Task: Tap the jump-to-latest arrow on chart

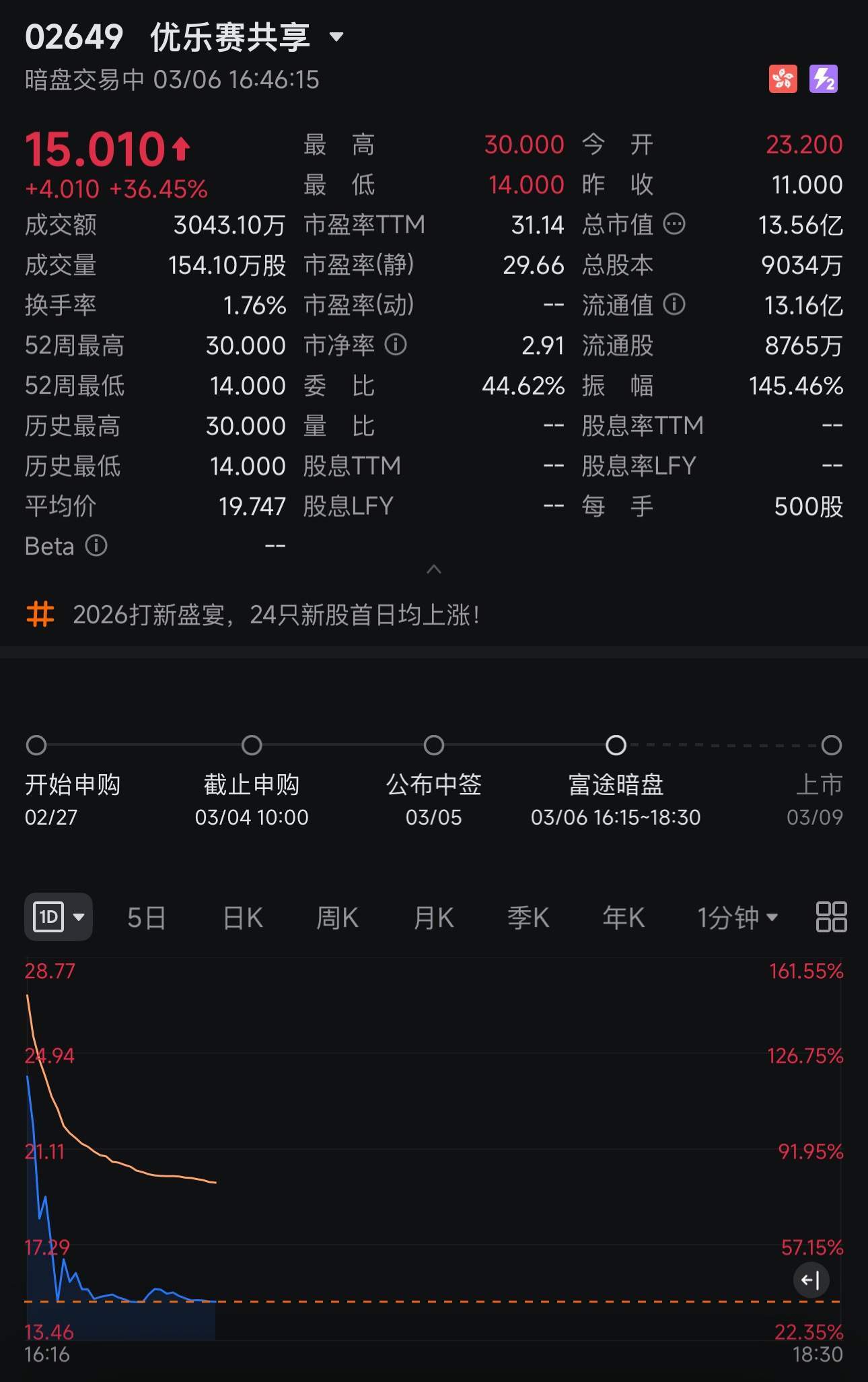Action: [811, 1280]
